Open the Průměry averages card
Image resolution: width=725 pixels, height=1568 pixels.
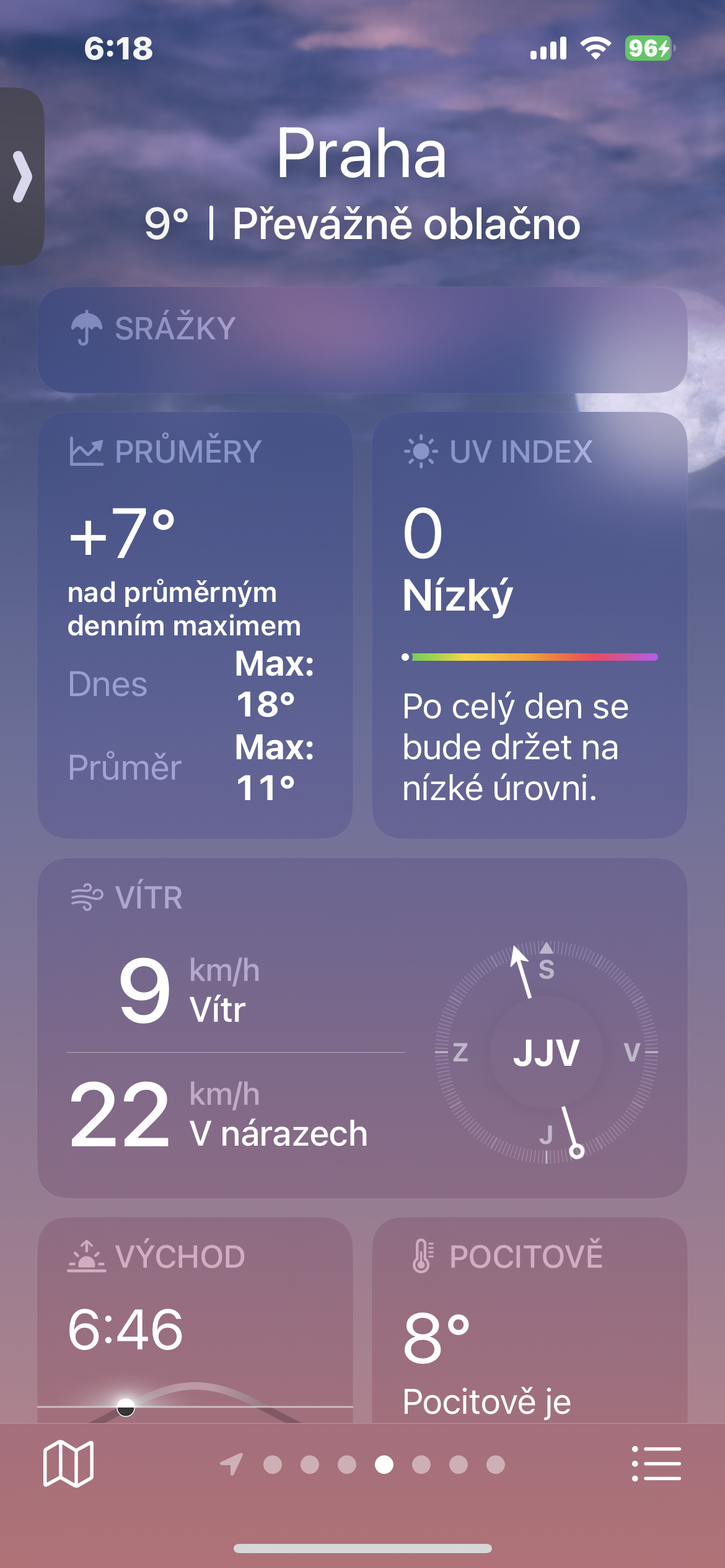point(195,625)
